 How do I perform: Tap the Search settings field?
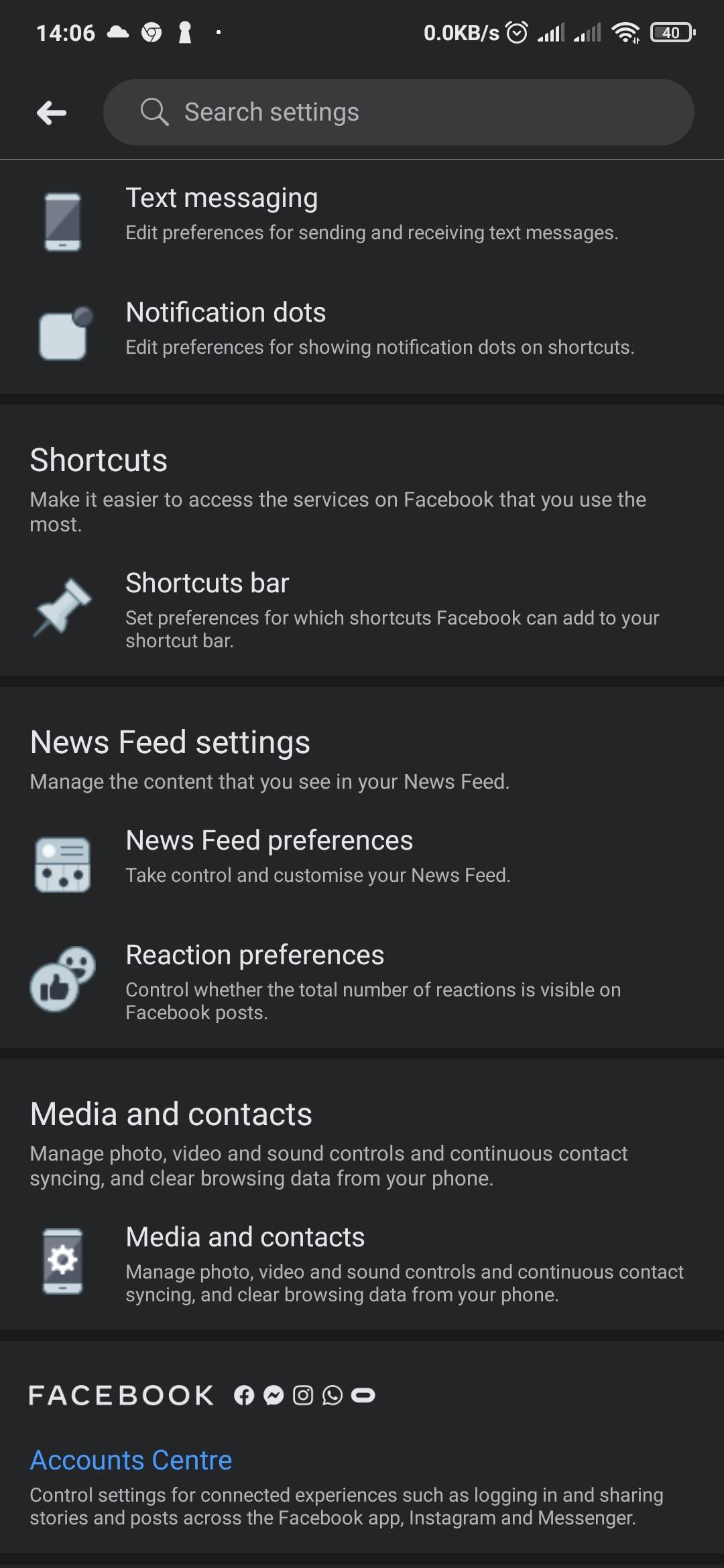398,113
